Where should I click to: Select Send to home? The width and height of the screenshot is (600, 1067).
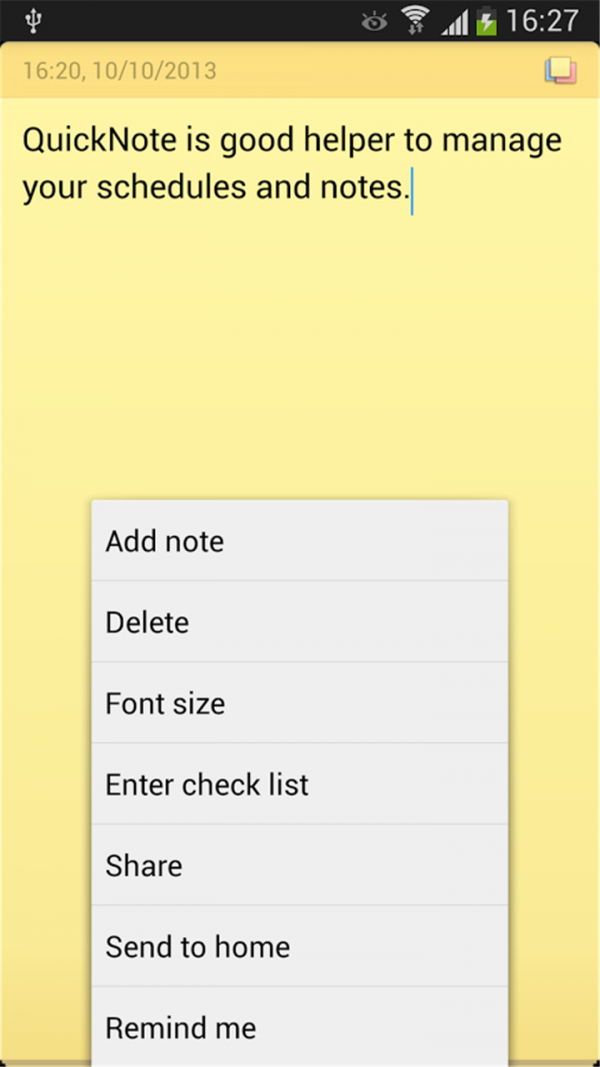(299, 946)
